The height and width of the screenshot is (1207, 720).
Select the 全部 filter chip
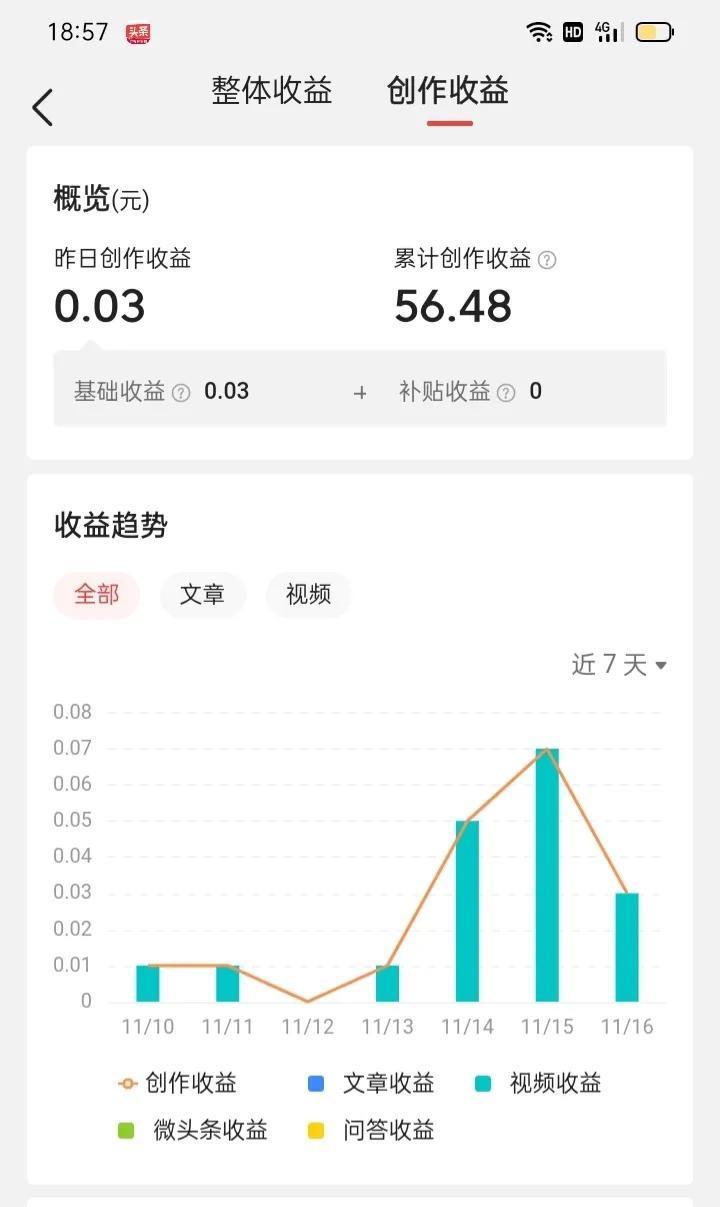[x=97, y=595]
